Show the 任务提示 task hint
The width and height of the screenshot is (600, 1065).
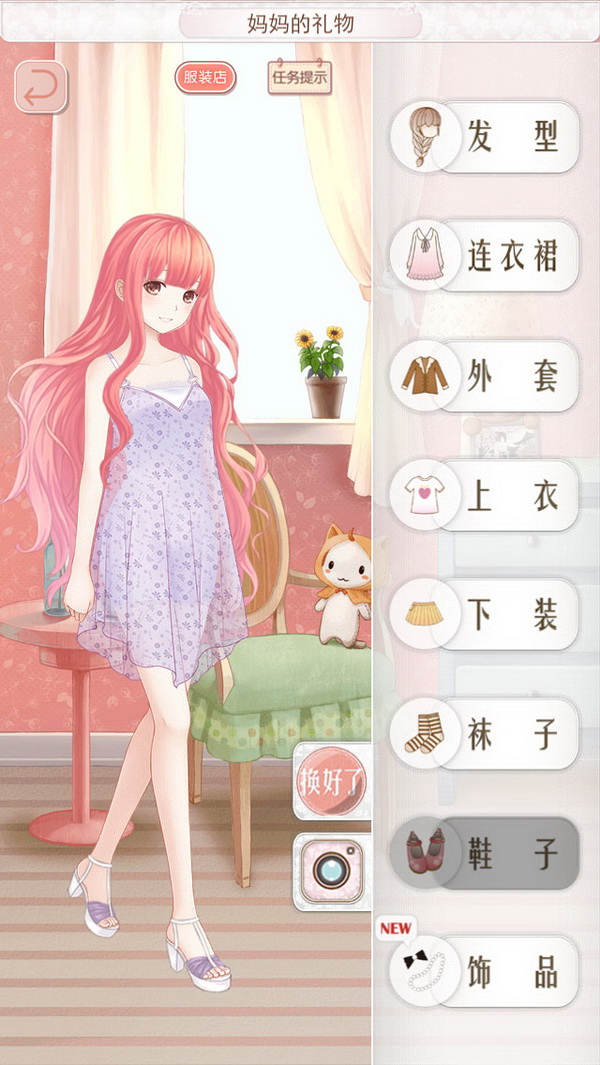(x=299, y=77)
